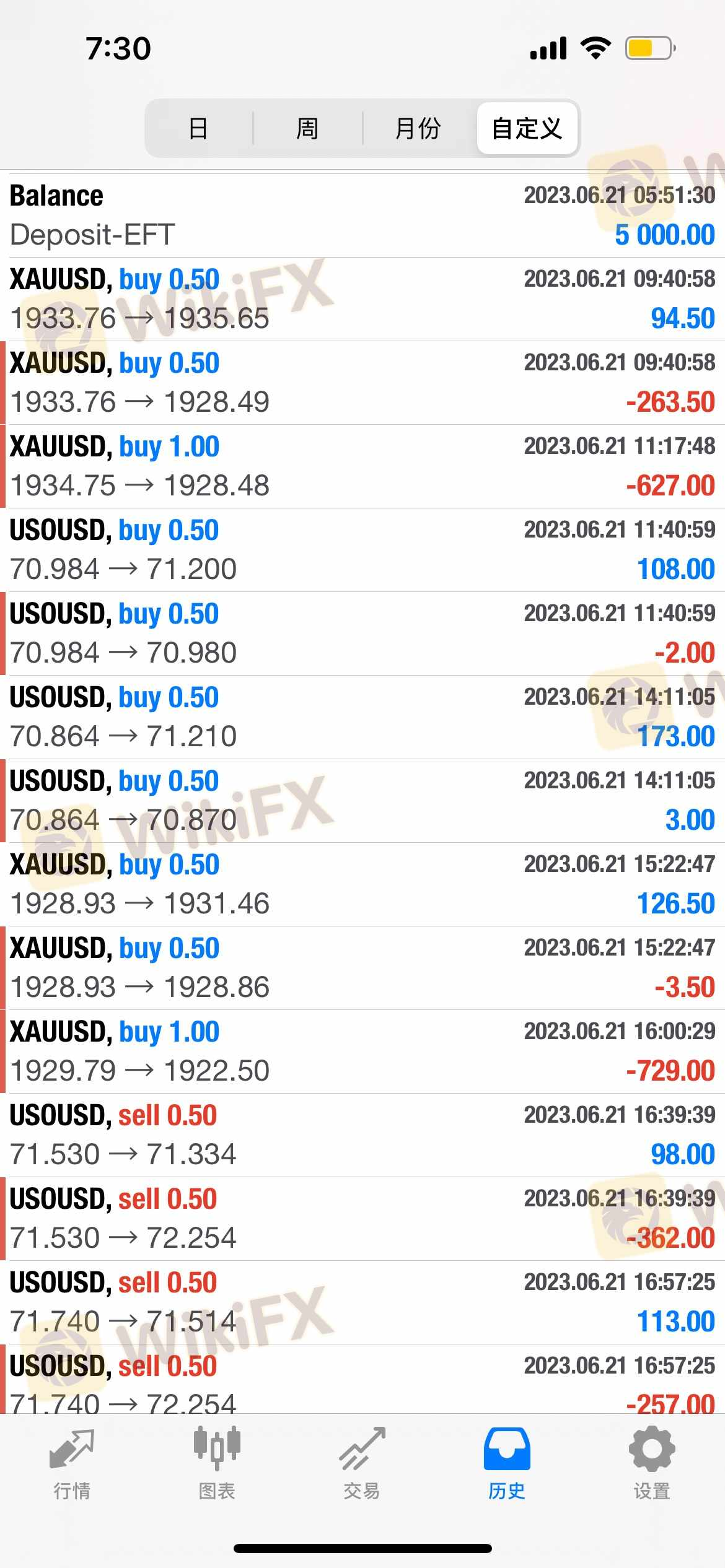
Task: Expand the USOUSD sell trade with 98.00 profit
Action: click(x=362, y=1135)
